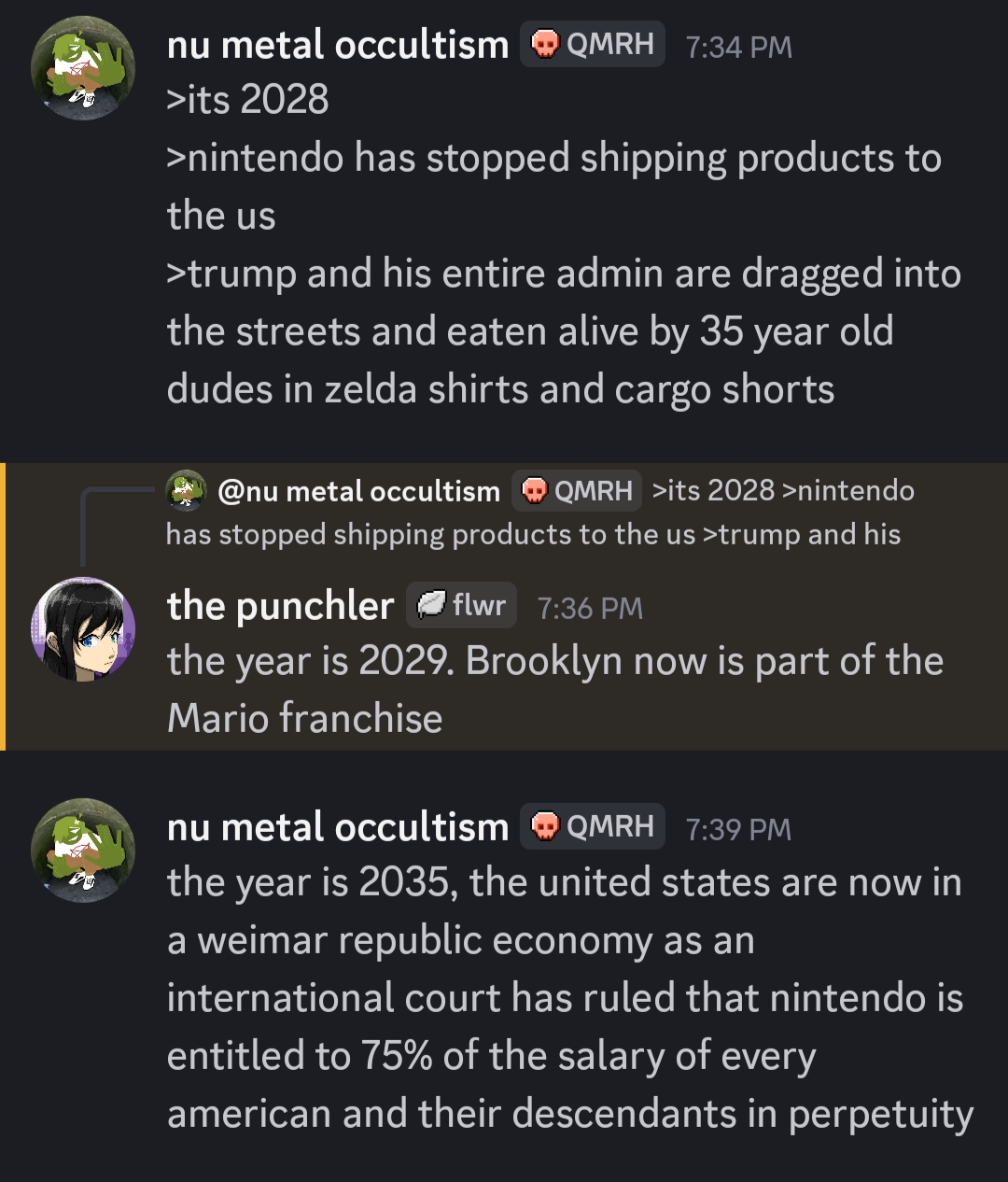The height and width of the screenshot is (1182, 1008).
Task: Open nu metal occultism's avatar on the 7:39 PM message
Action: tap(83, 850)
